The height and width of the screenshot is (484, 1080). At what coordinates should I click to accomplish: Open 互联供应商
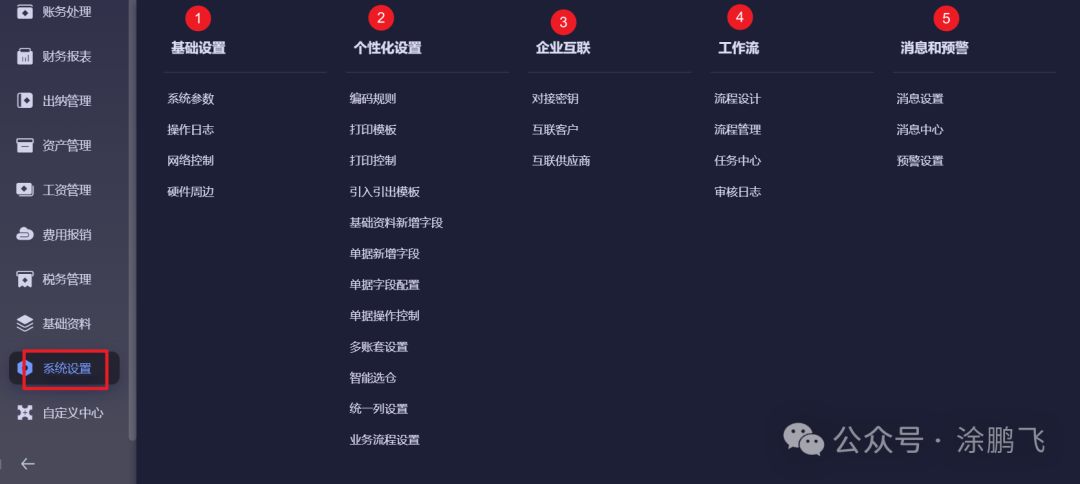tap(561, 161)
